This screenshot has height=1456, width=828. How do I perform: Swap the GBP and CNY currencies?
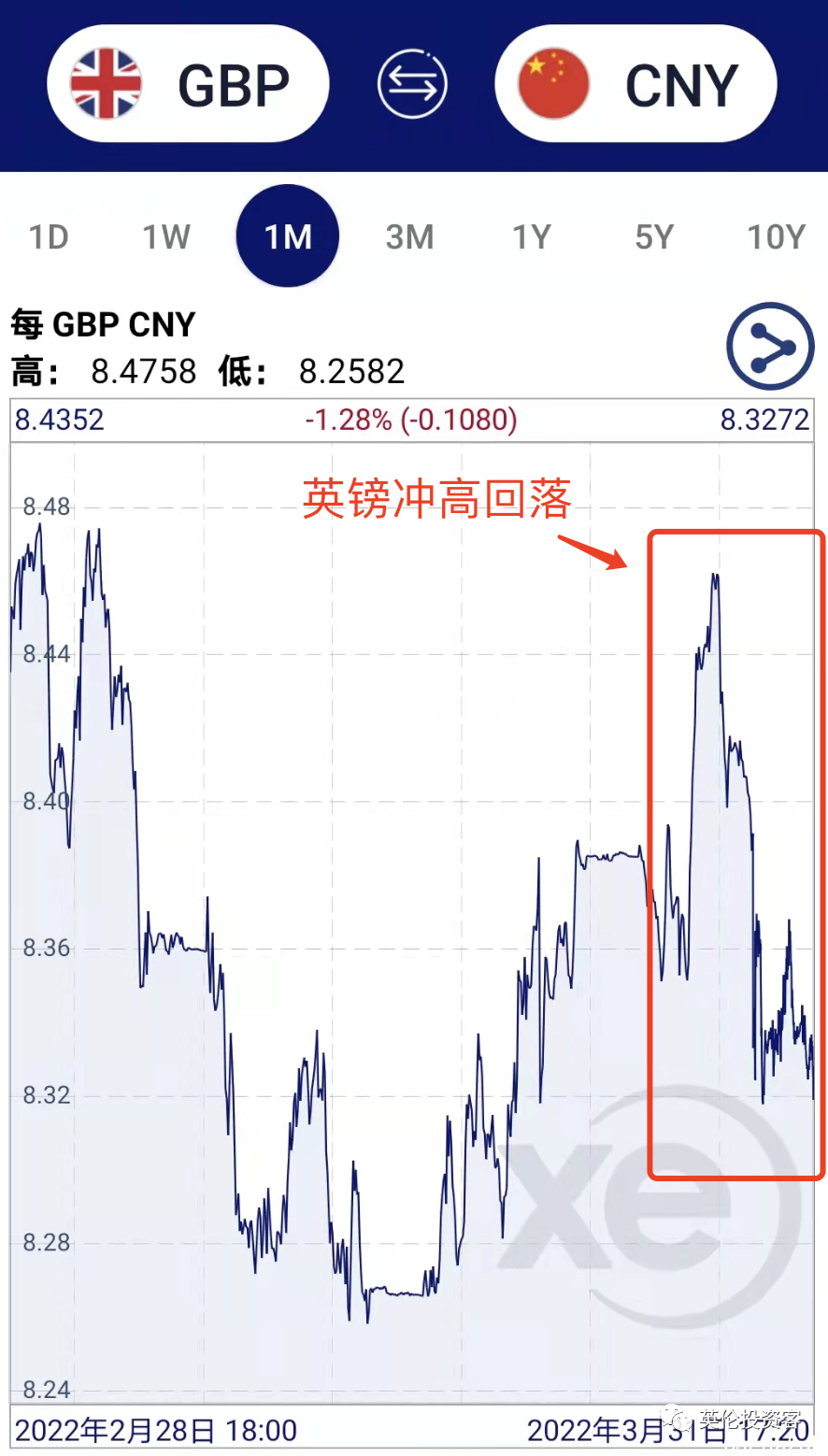pyautogui.click(x=412, y=84)
